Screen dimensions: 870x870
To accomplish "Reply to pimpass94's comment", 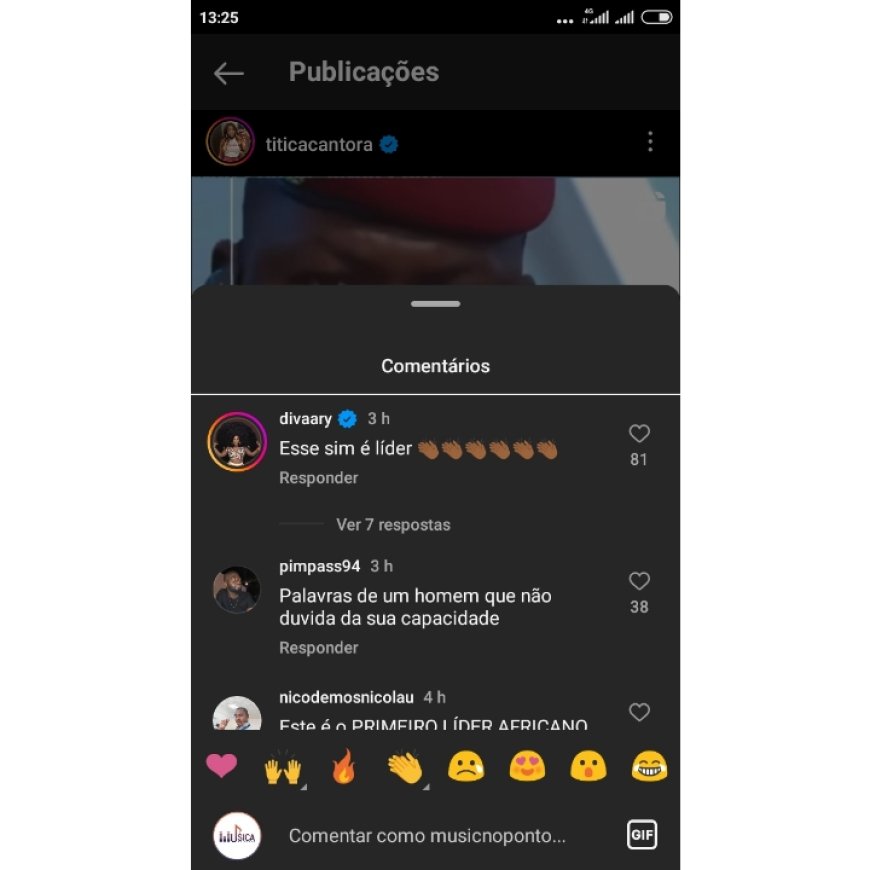I will [x=318, y=648].
